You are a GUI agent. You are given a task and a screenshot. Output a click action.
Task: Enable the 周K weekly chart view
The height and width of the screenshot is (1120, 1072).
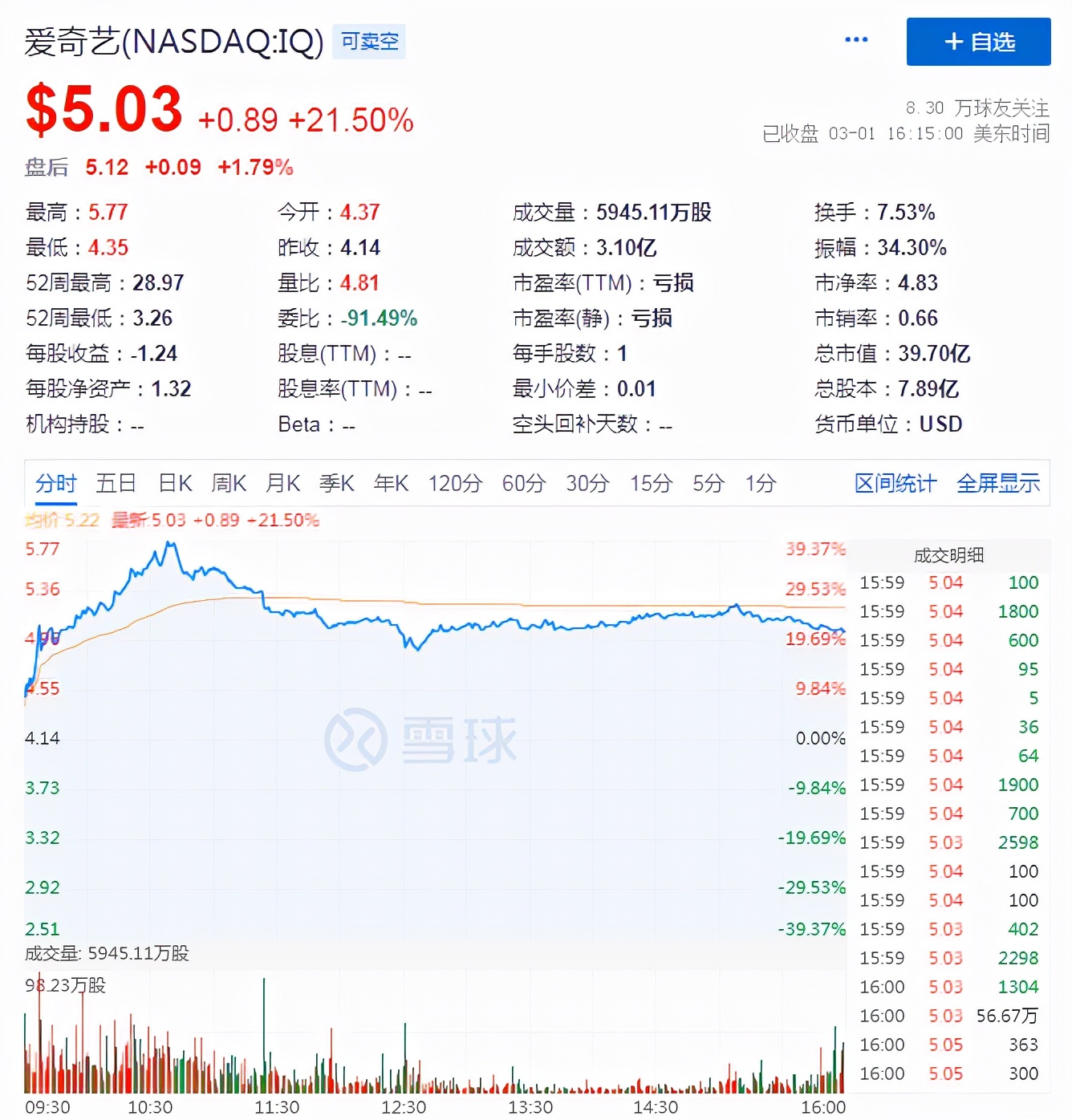tap(228, 483)
